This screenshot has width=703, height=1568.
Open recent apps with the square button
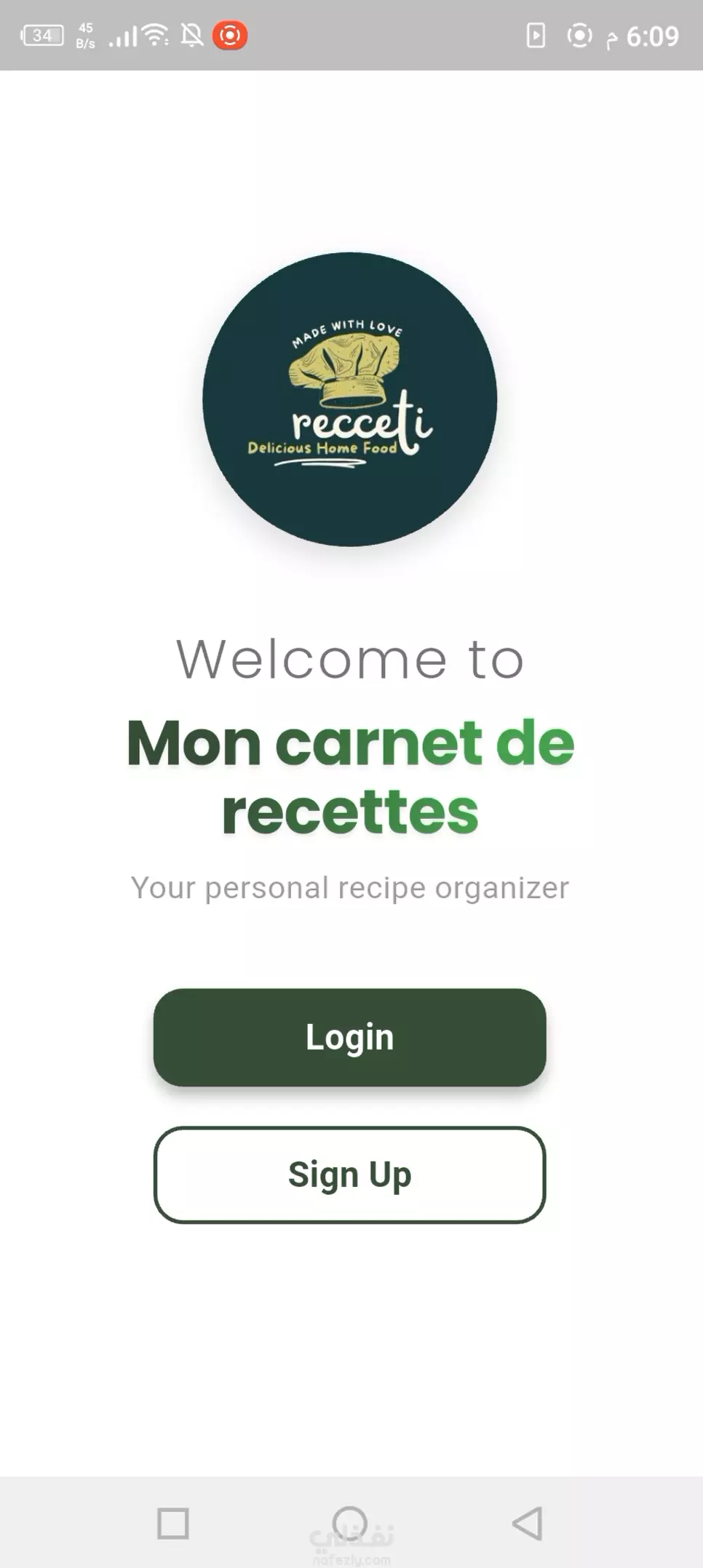173,1524
